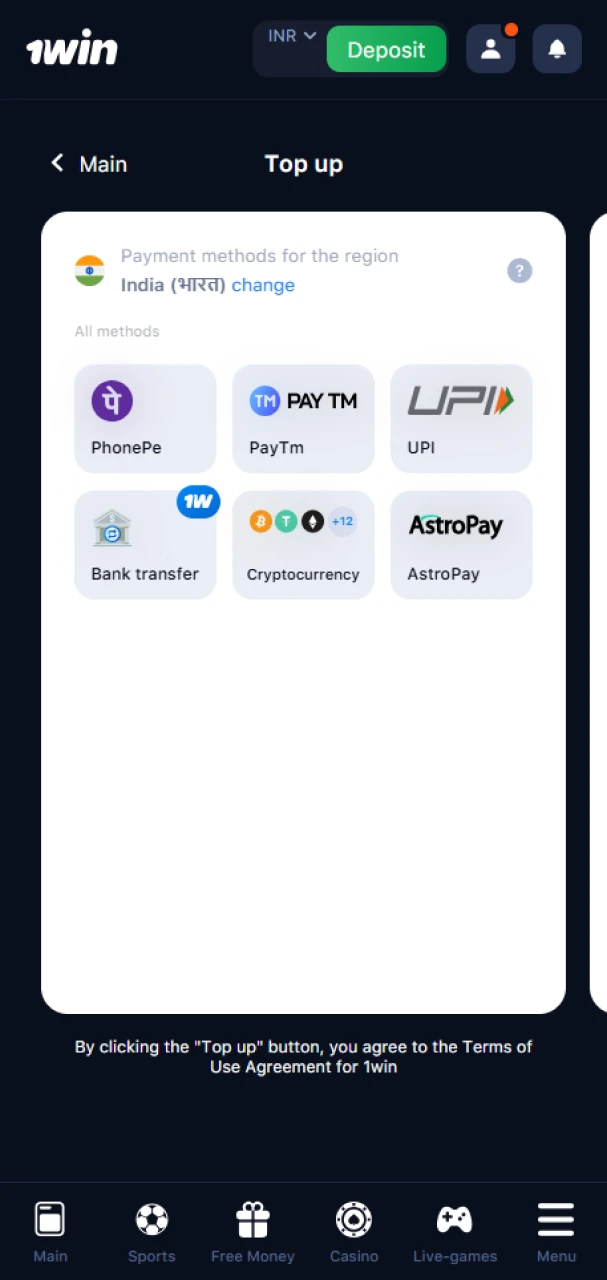The width and height of the screenshot is (607, 1280).
Task: Choose Cryptocurrency payment method
Action: point(303,544)
